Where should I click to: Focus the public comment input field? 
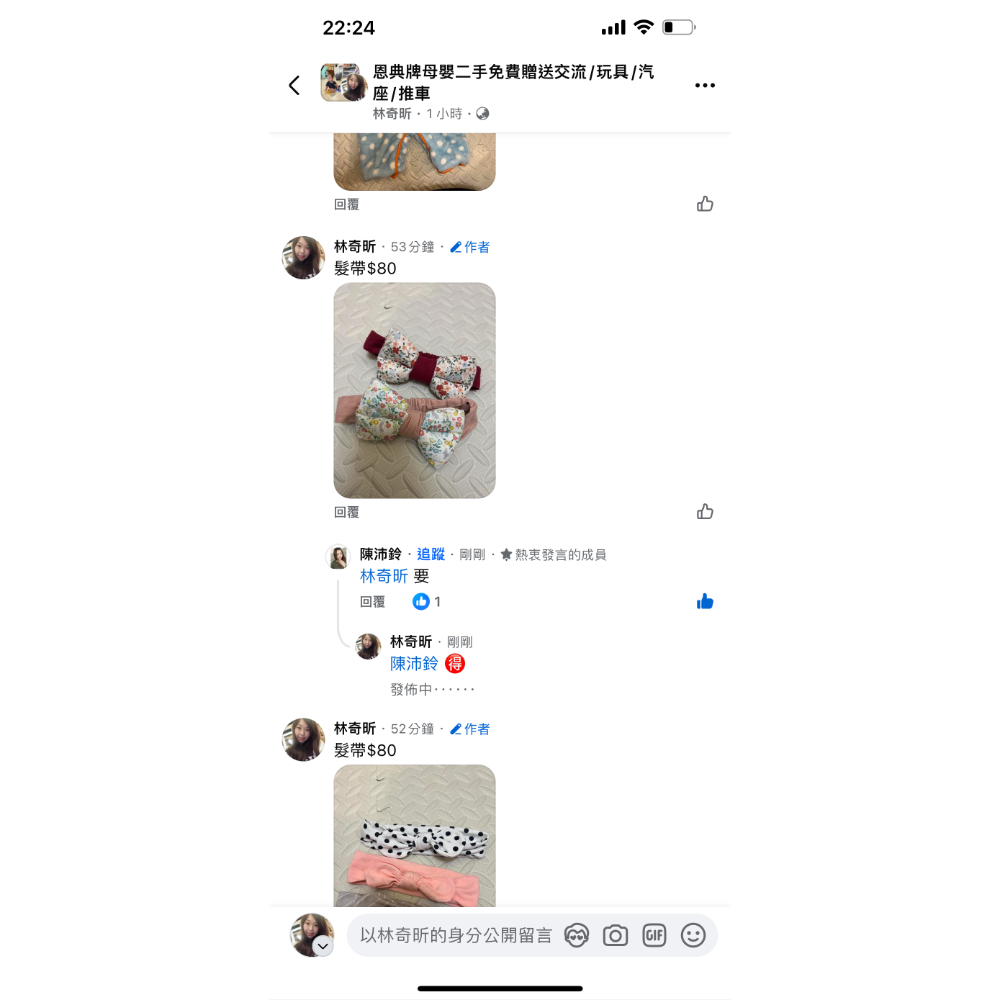coord(455,936)
